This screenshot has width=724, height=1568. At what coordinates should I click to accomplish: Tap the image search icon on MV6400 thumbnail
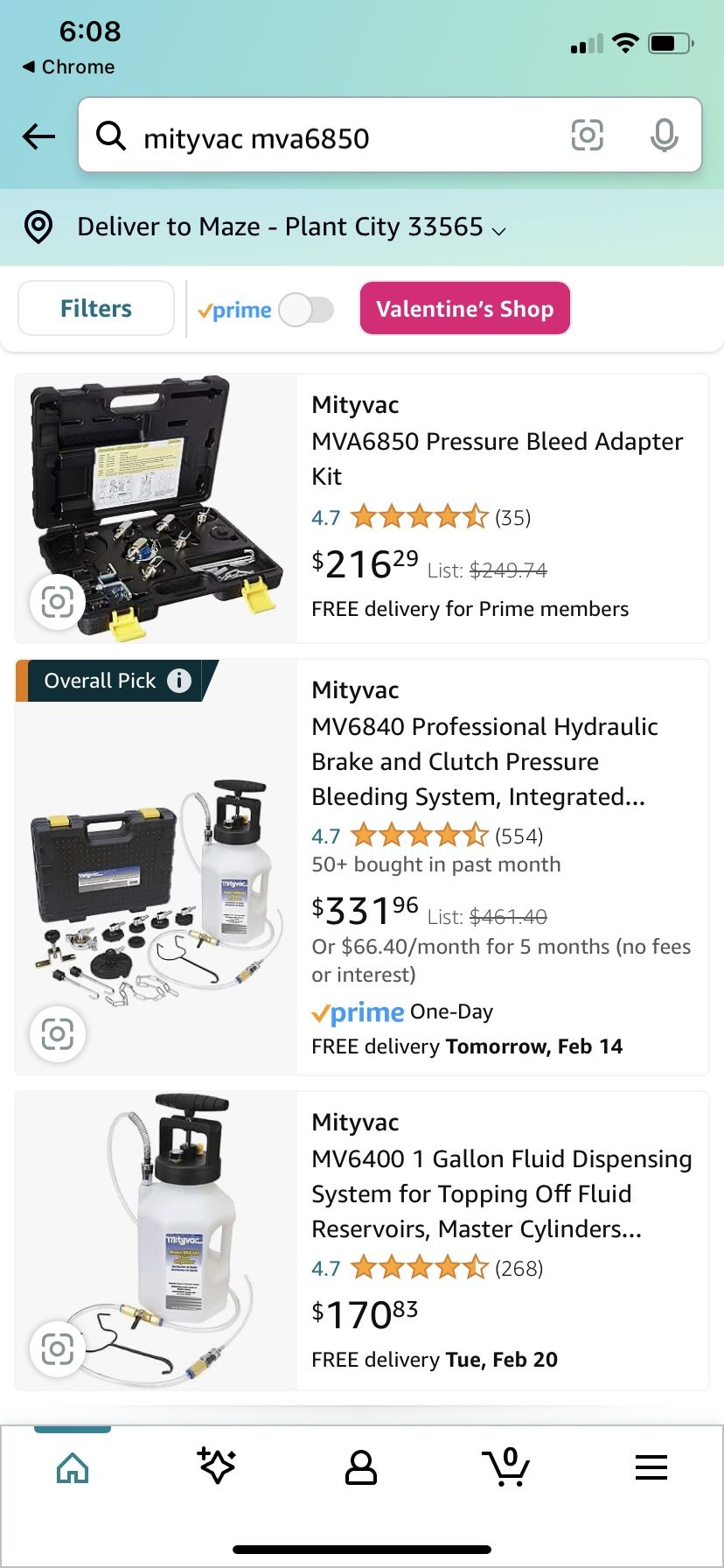click(x=58, y=1350)
